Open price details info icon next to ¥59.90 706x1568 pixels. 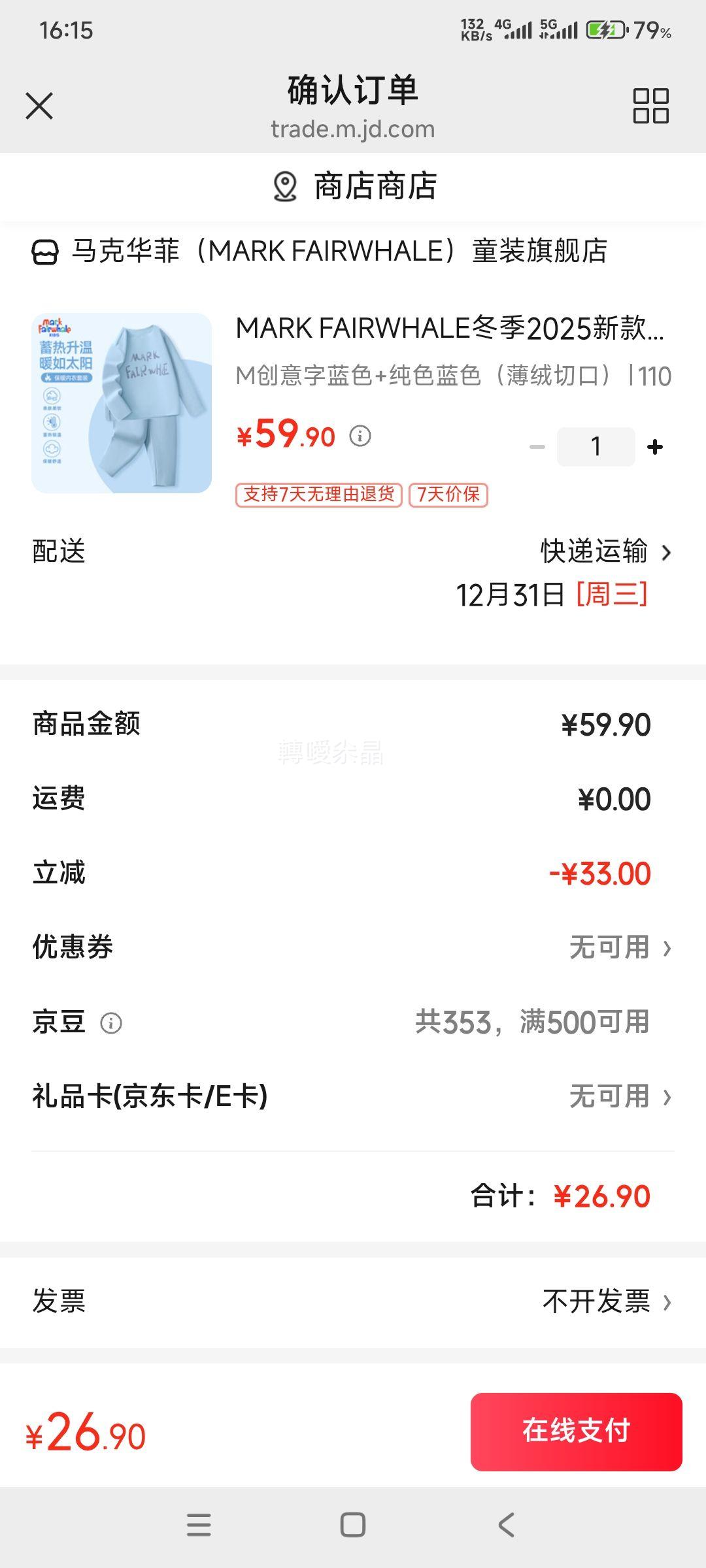(x=358, y=436)
